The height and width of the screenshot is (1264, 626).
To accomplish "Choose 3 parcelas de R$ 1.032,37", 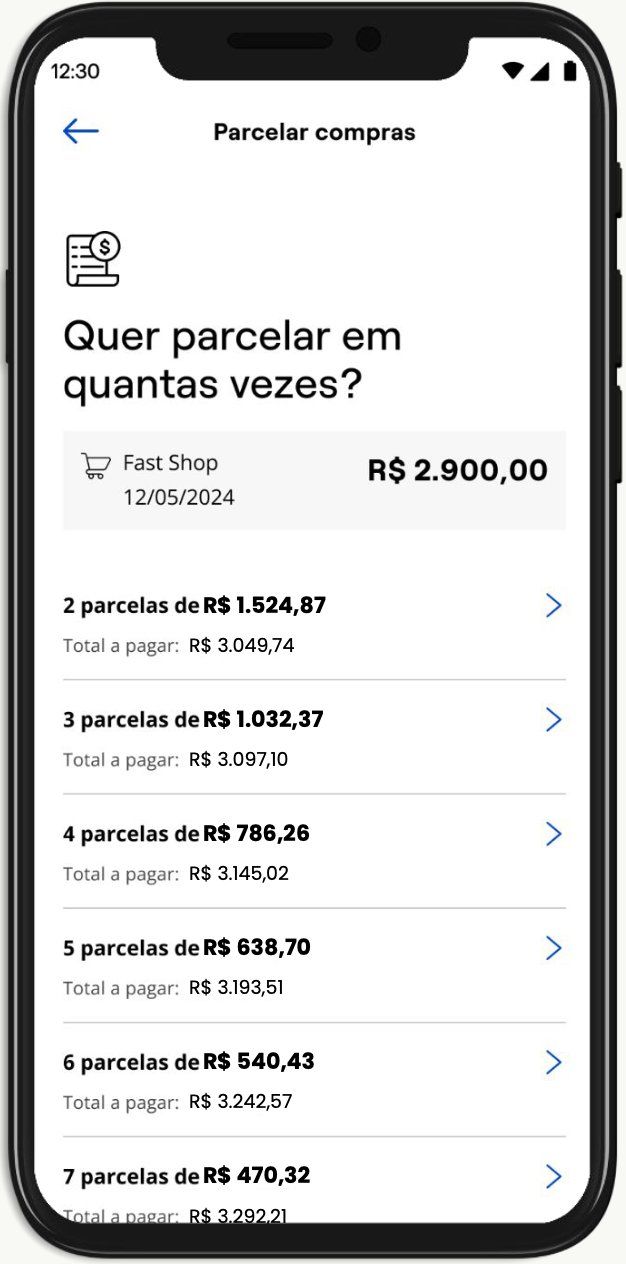I will point(313,737).
